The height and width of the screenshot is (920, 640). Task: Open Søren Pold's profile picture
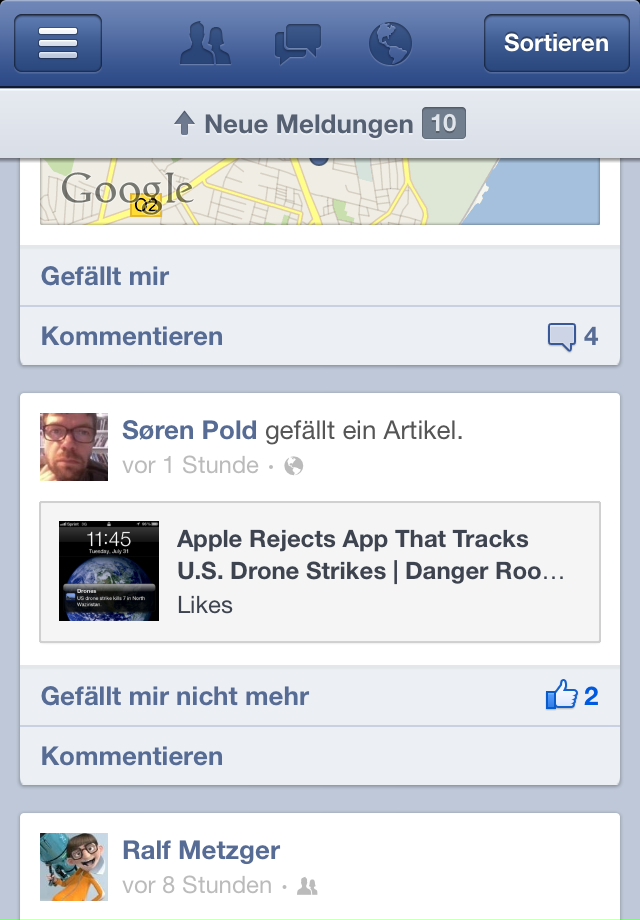[x=74, y=447]
